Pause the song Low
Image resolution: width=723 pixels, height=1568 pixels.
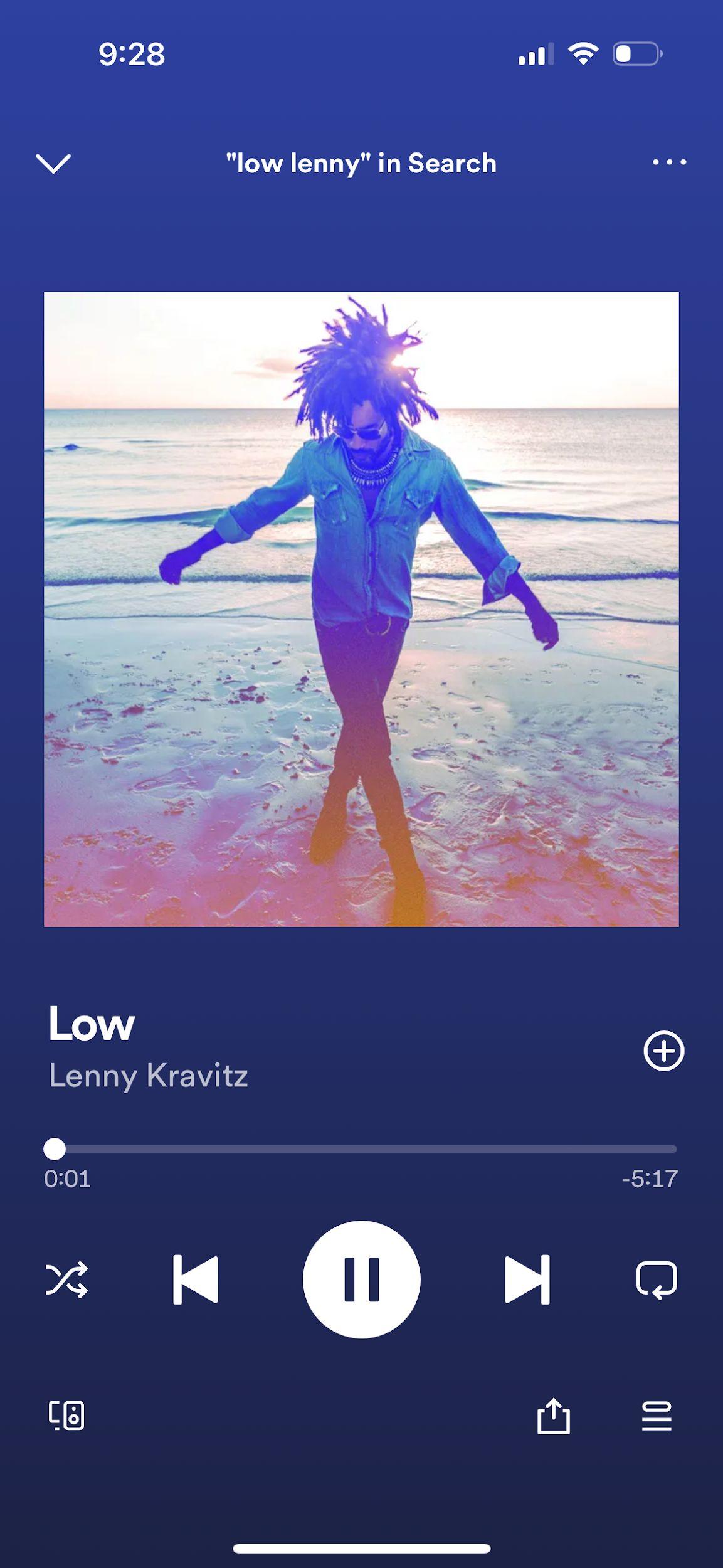point(361,1279)
